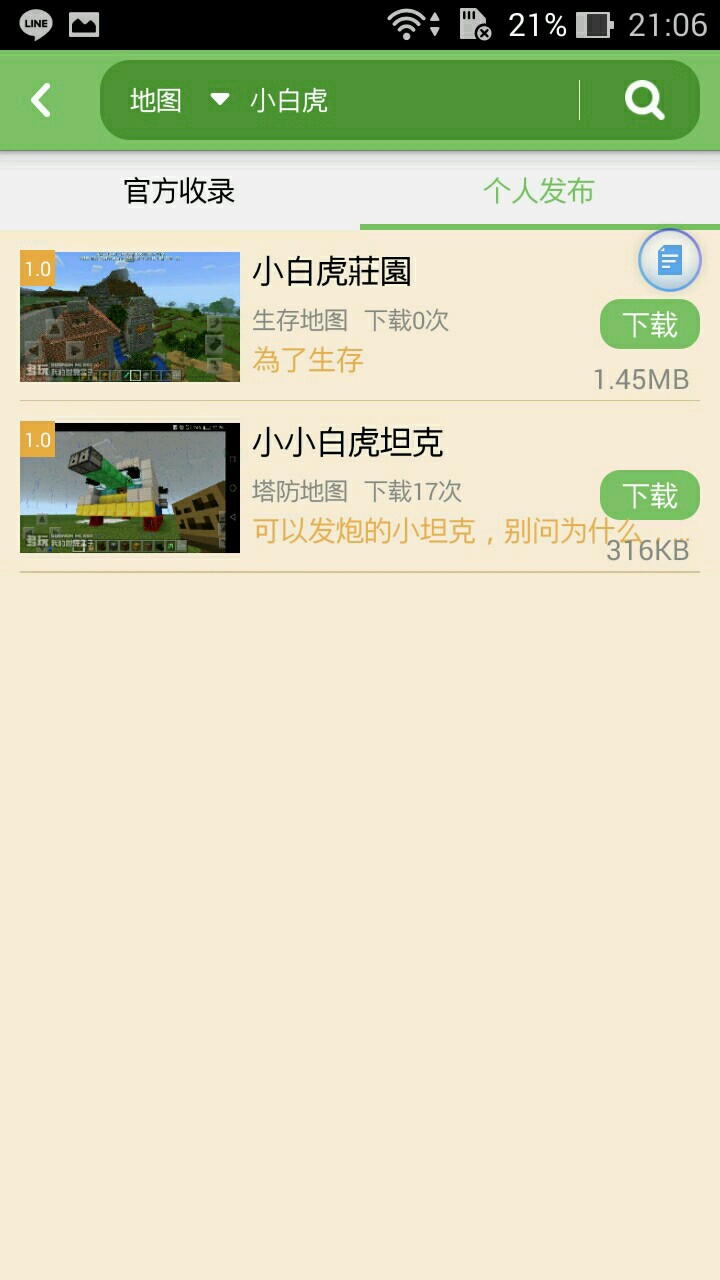Open the 小小白虎坦克 map details
Screen dimensions: 720x1280
click(x=347, y=443)
